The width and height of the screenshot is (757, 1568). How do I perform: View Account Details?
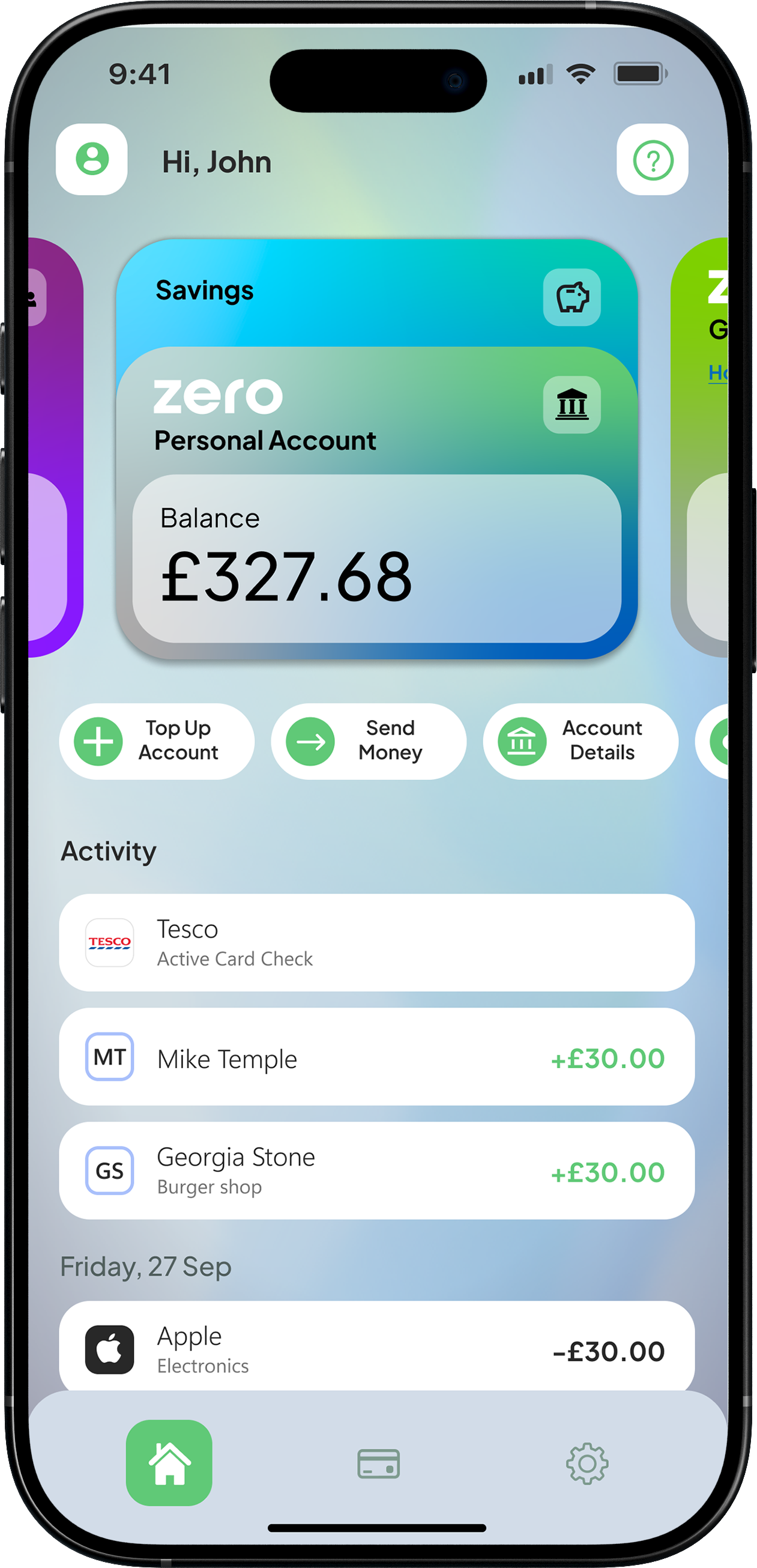pyautogui.click(x=581, y=742)
